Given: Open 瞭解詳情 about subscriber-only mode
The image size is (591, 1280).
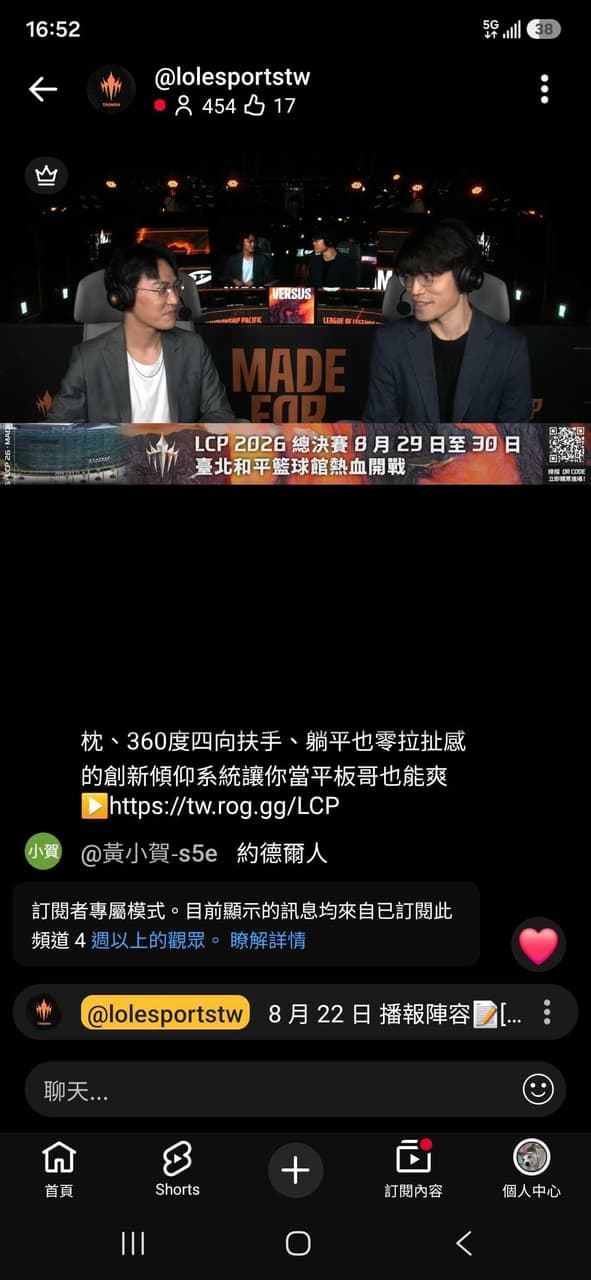Looking at the screenshot, I should tap(267, 940).
